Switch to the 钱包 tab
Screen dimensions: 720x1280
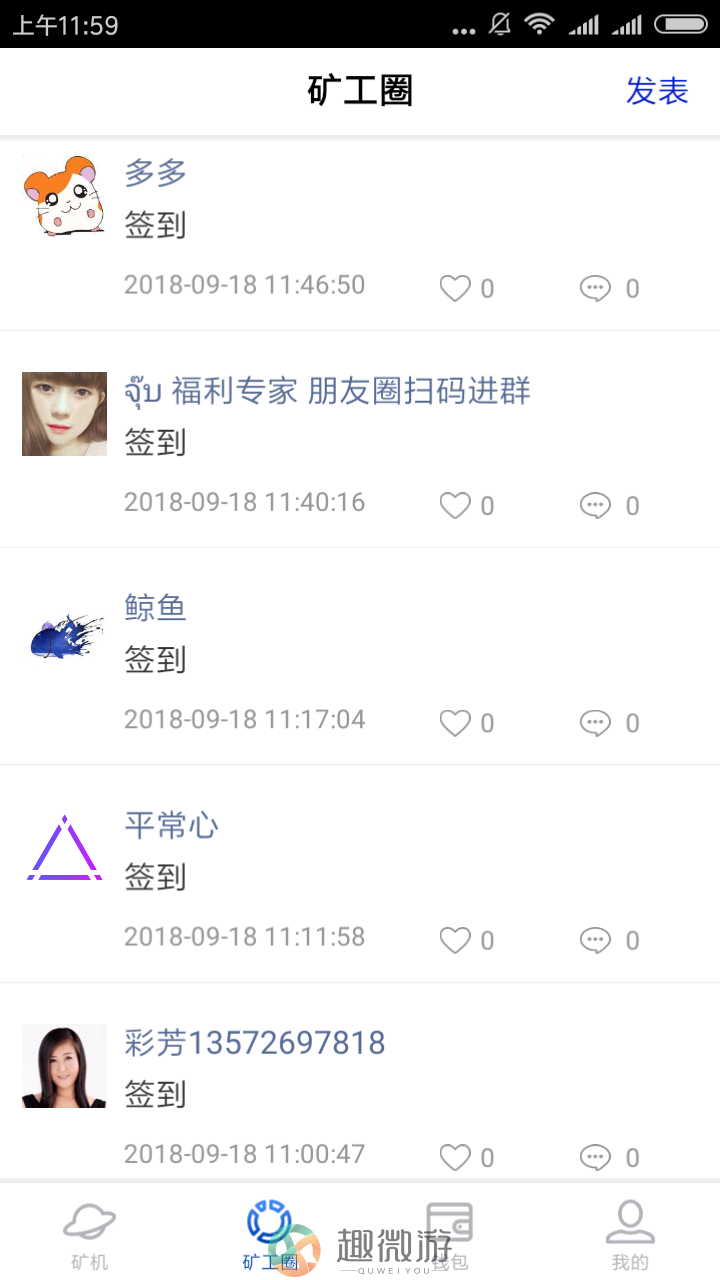click(x=449, y=1236)
